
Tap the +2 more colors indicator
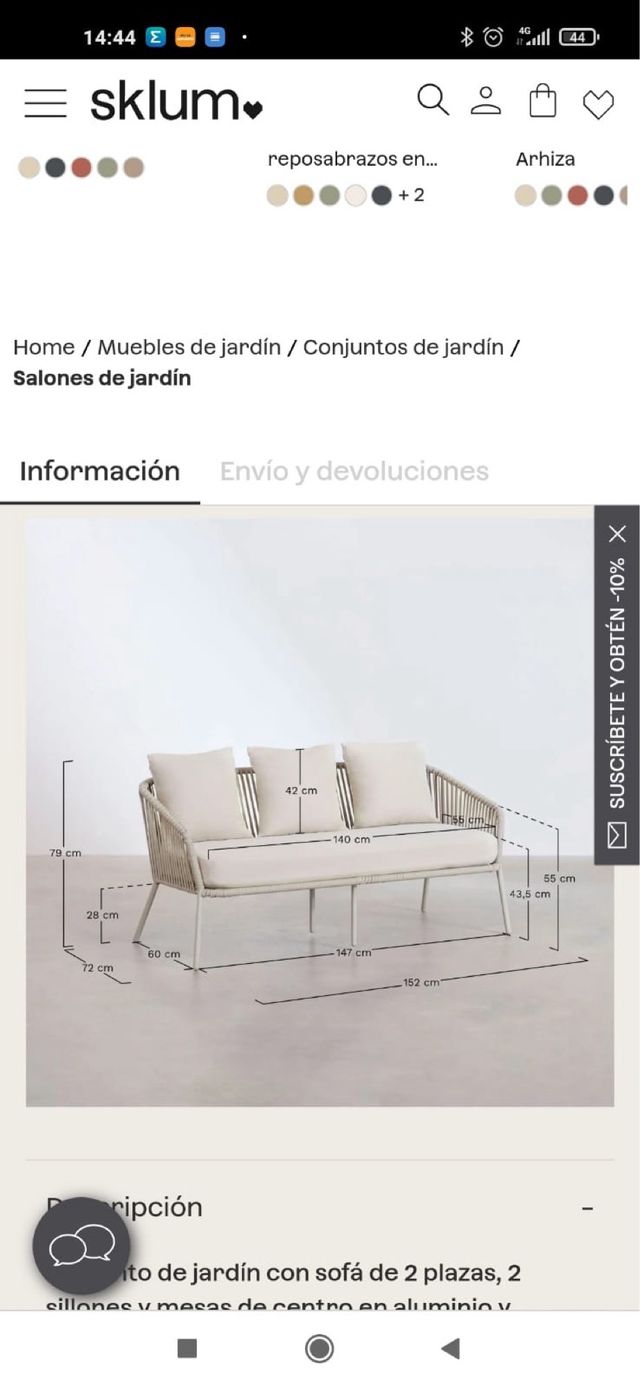411,195
